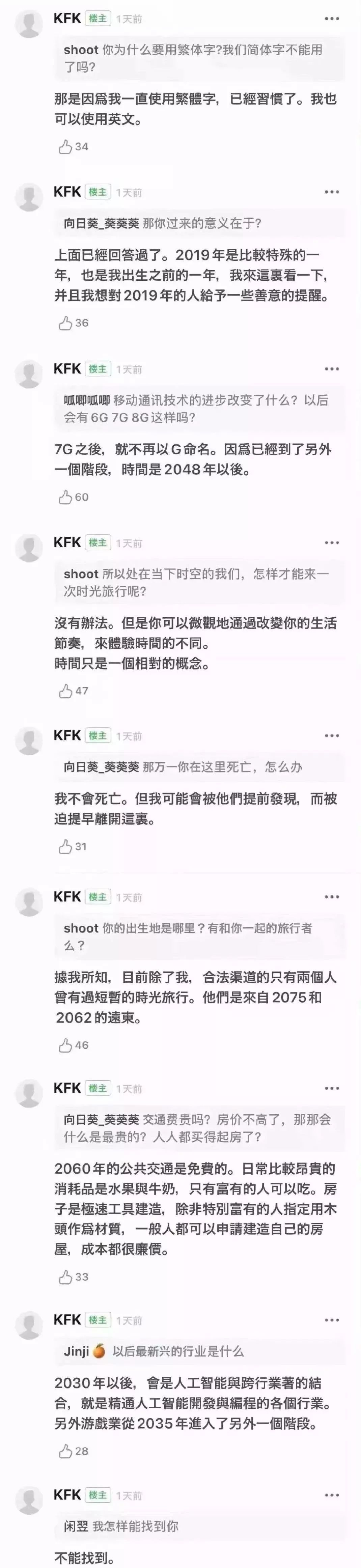This screenshot has width=361, height=1568.
Task: Tap KFK's avatar on the 據我所知 reply
Action: 29,901
